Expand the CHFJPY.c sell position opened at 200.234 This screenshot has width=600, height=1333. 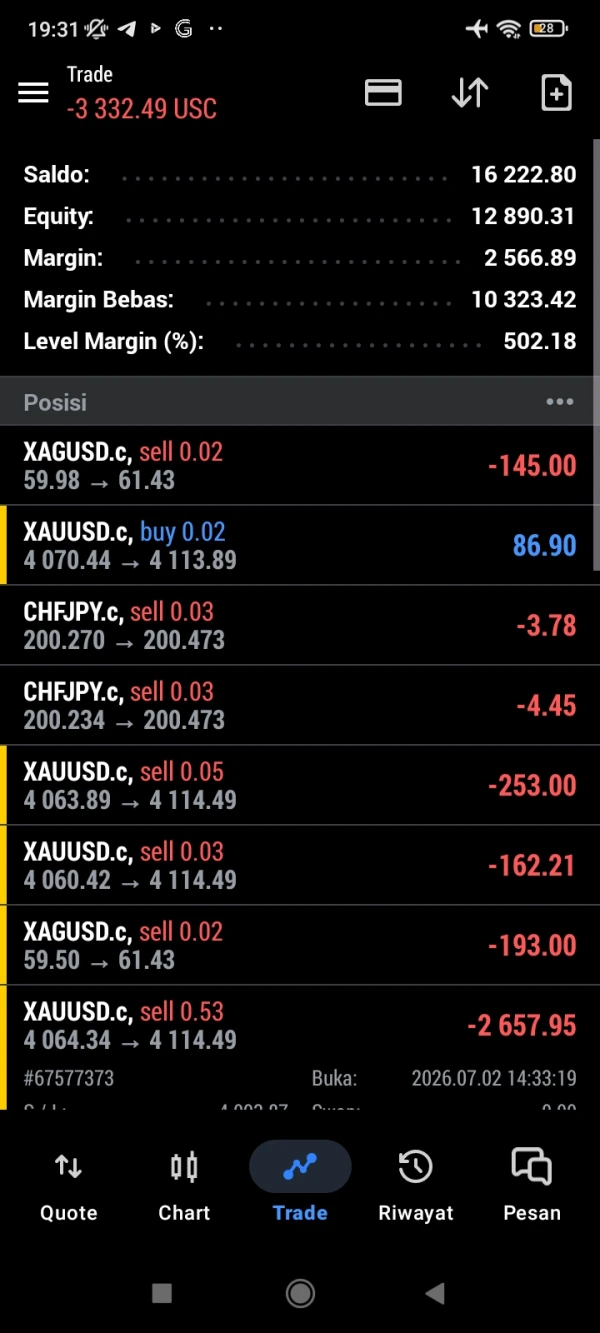(x=300, y=706)
